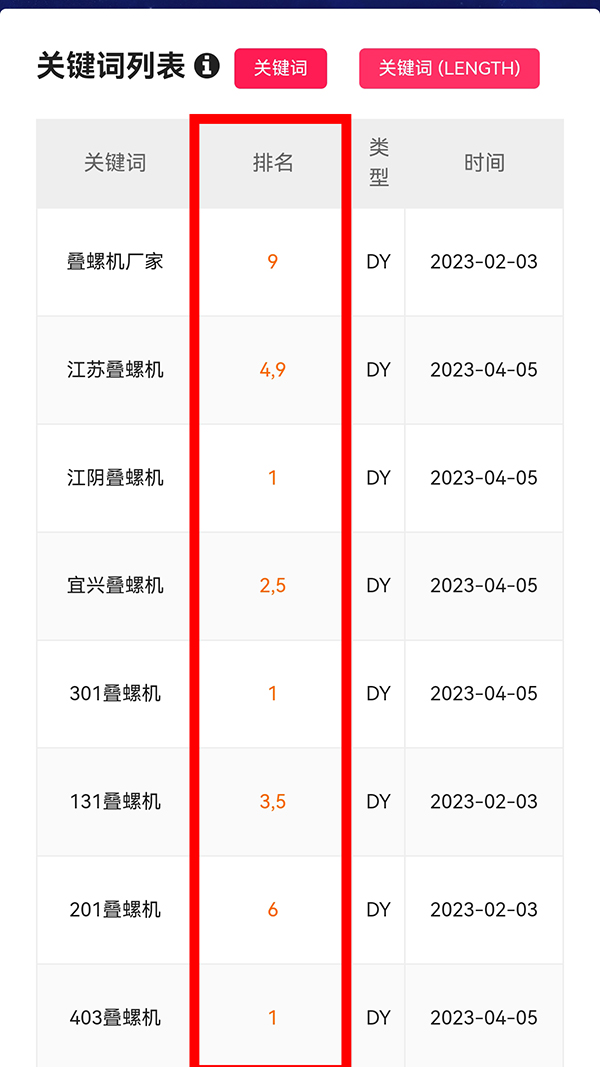Tap the info icon beside 关键词列表
This screenshot has height=1067, width=600.
207,67
